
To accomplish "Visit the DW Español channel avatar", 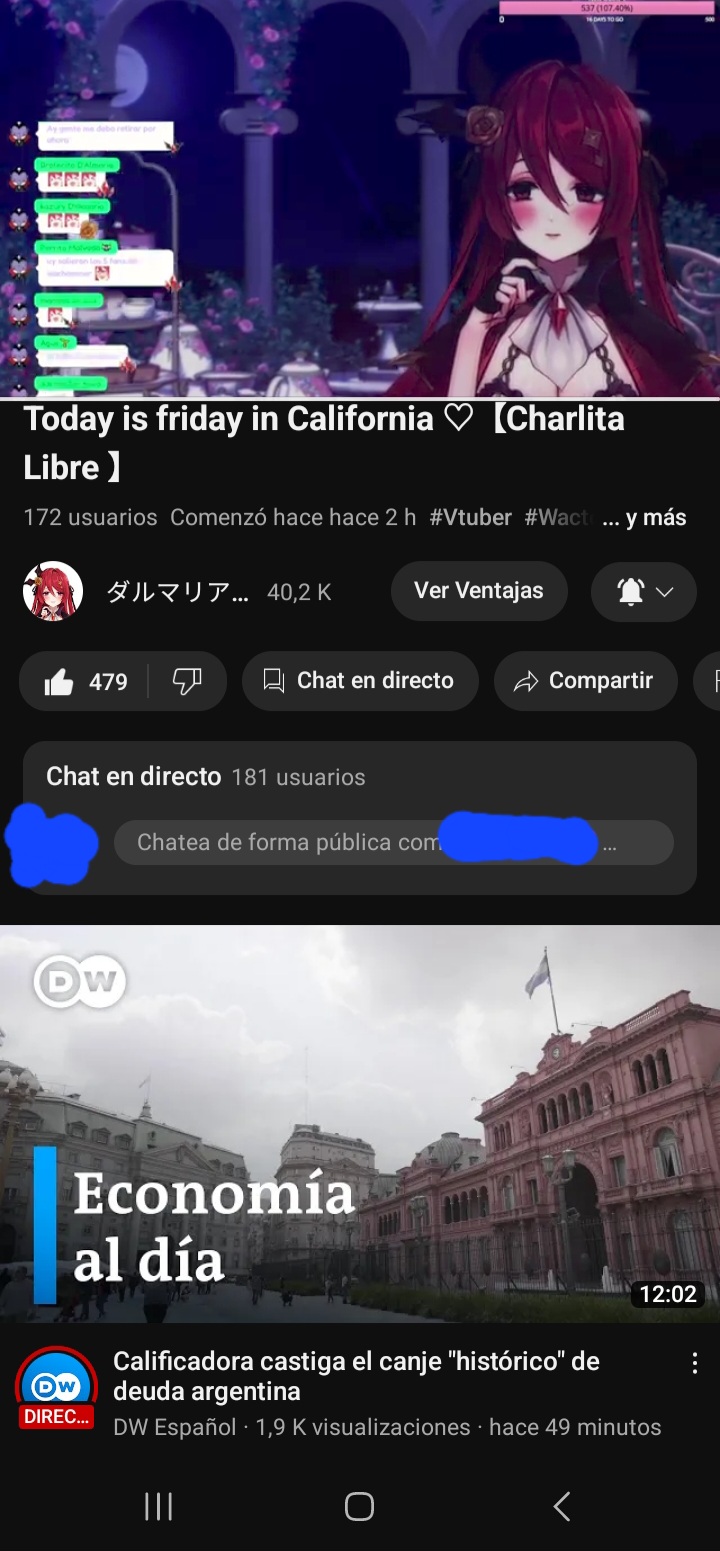I will pyautogui.click(x=56, y=1387).
